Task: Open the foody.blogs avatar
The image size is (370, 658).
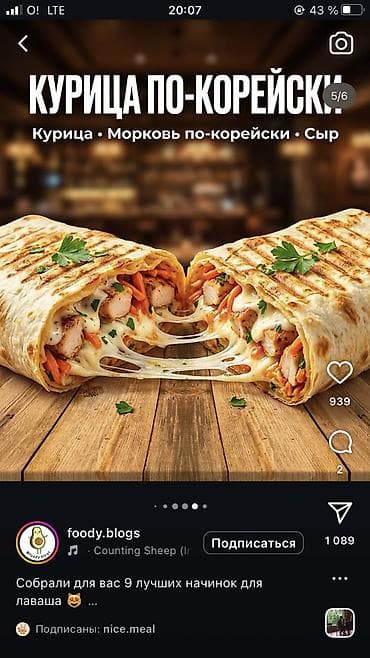Action: (x=37, y=543)
